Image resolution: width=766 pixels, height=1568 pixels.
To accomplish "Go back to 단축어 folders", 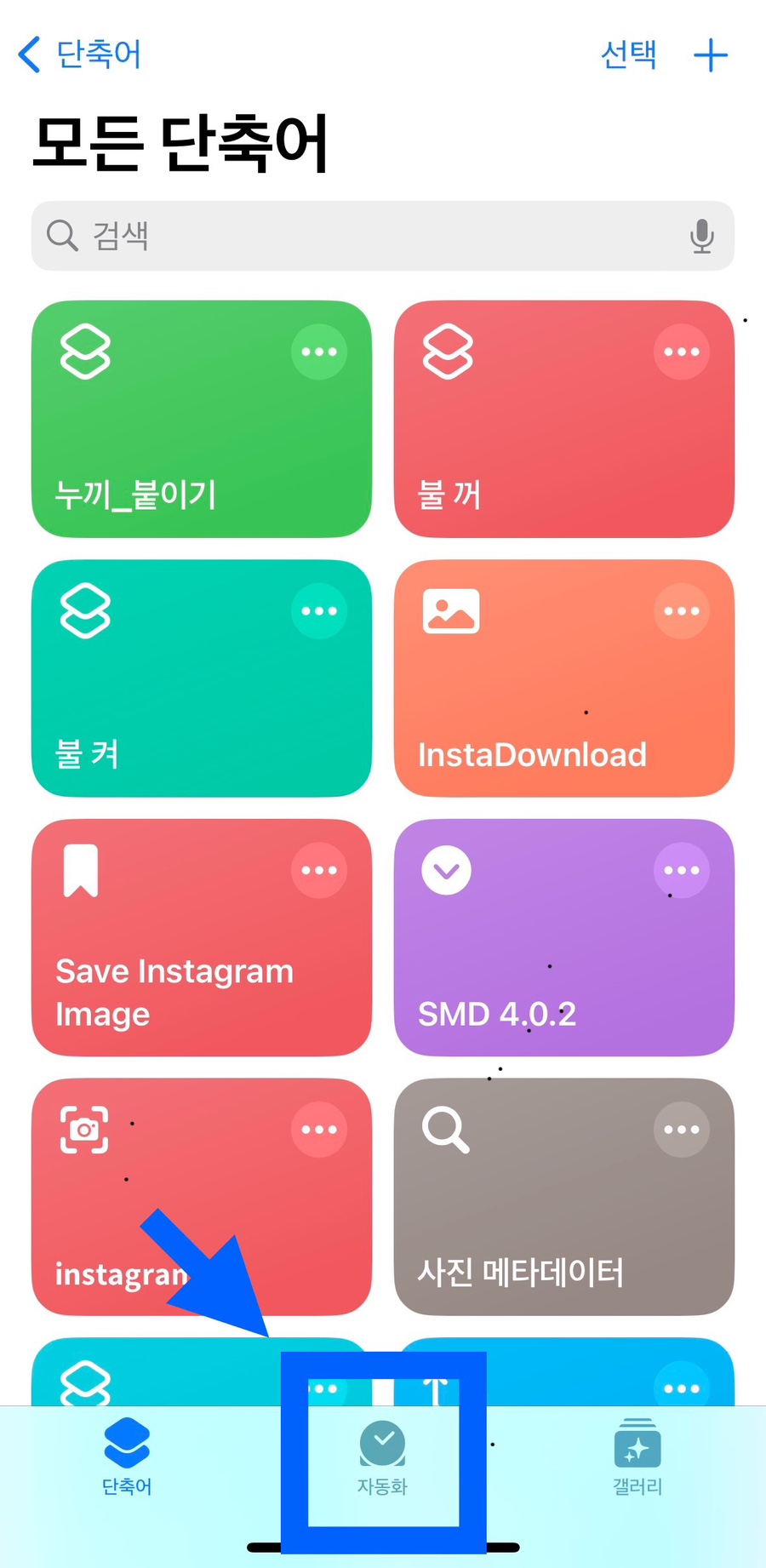I will [79, 55].
